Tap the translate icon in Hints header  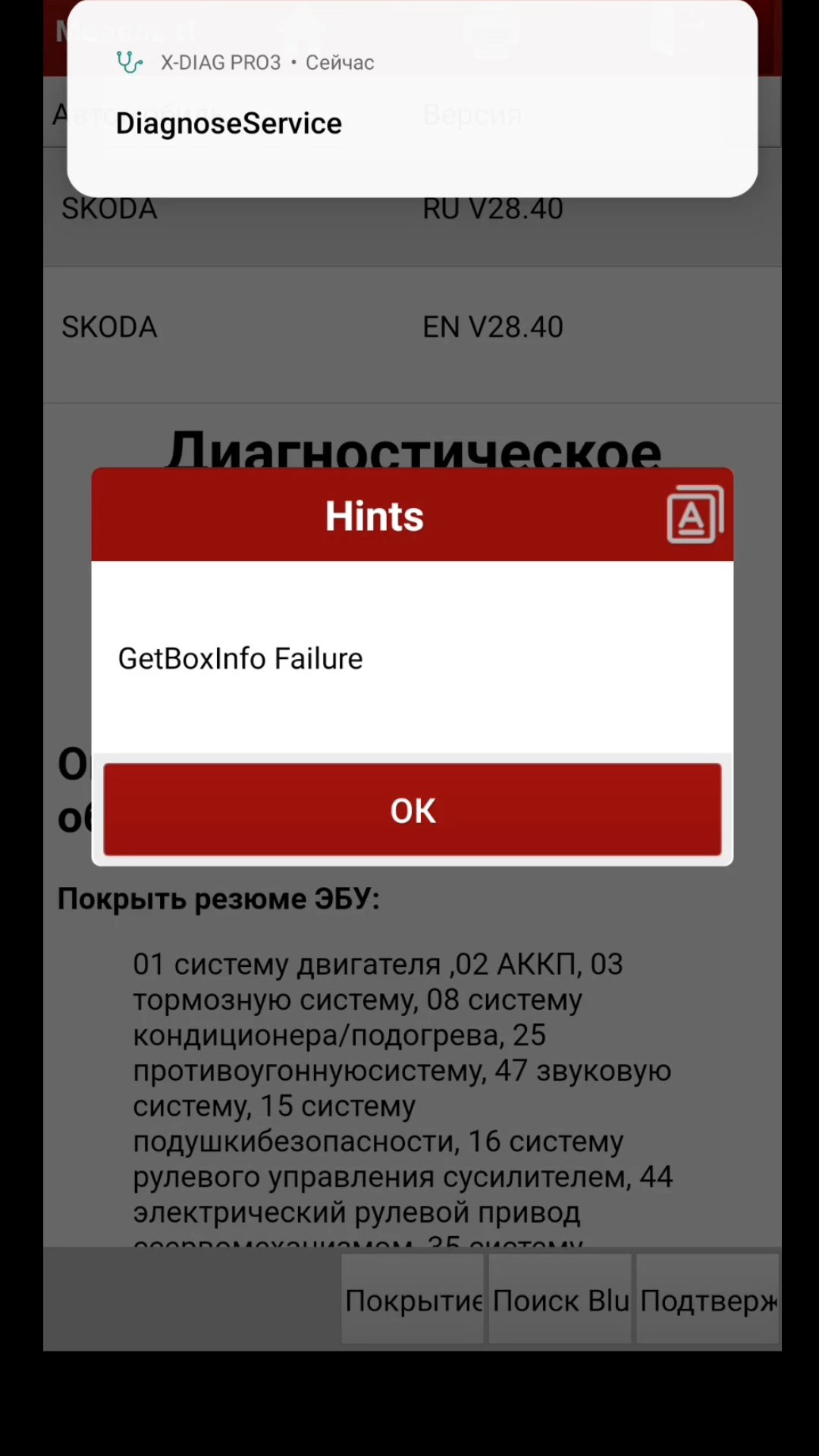pos(694,515)
